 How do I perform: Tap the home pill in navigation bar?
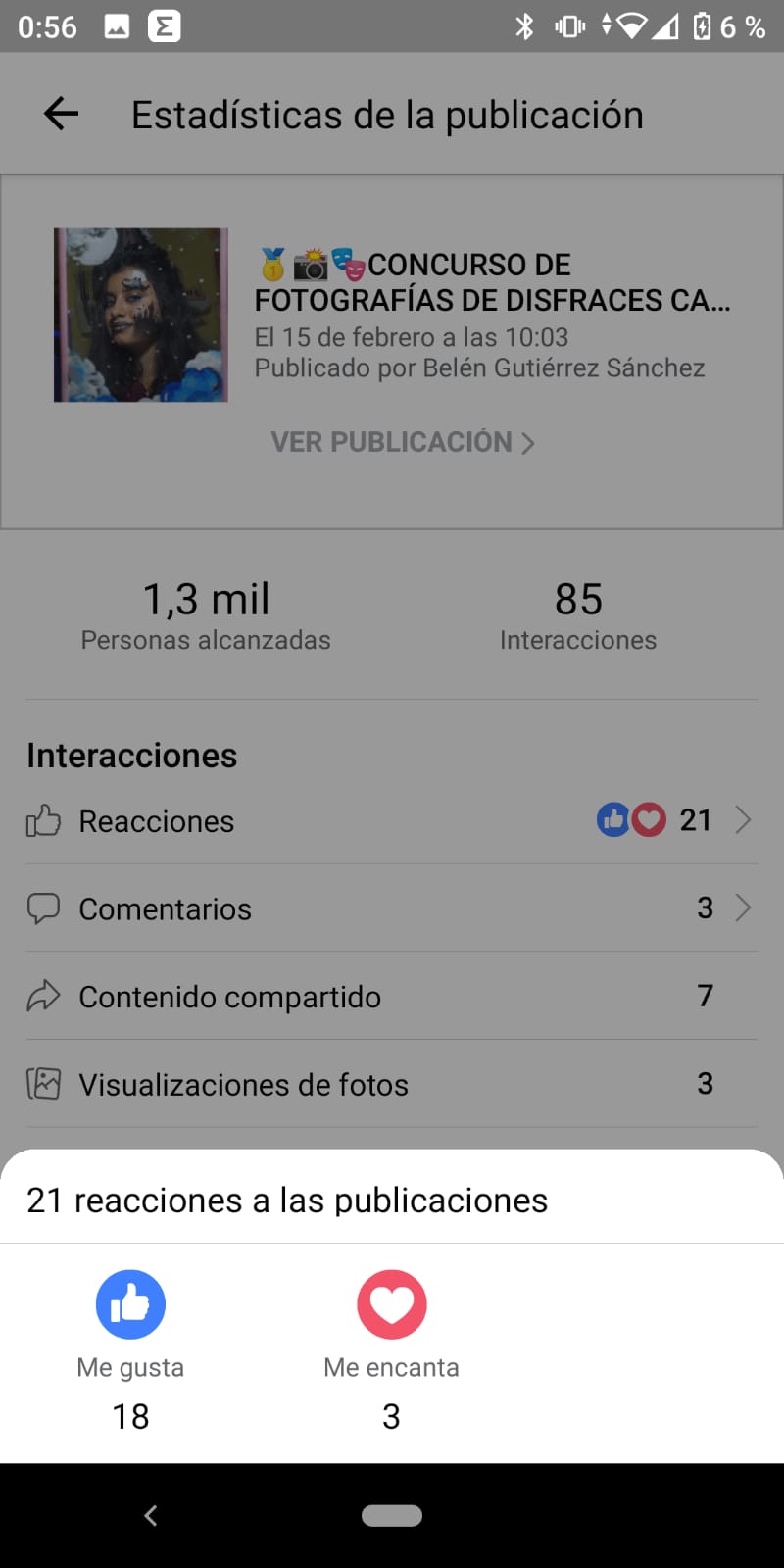pyautogui.click(x=392, y=1515)
